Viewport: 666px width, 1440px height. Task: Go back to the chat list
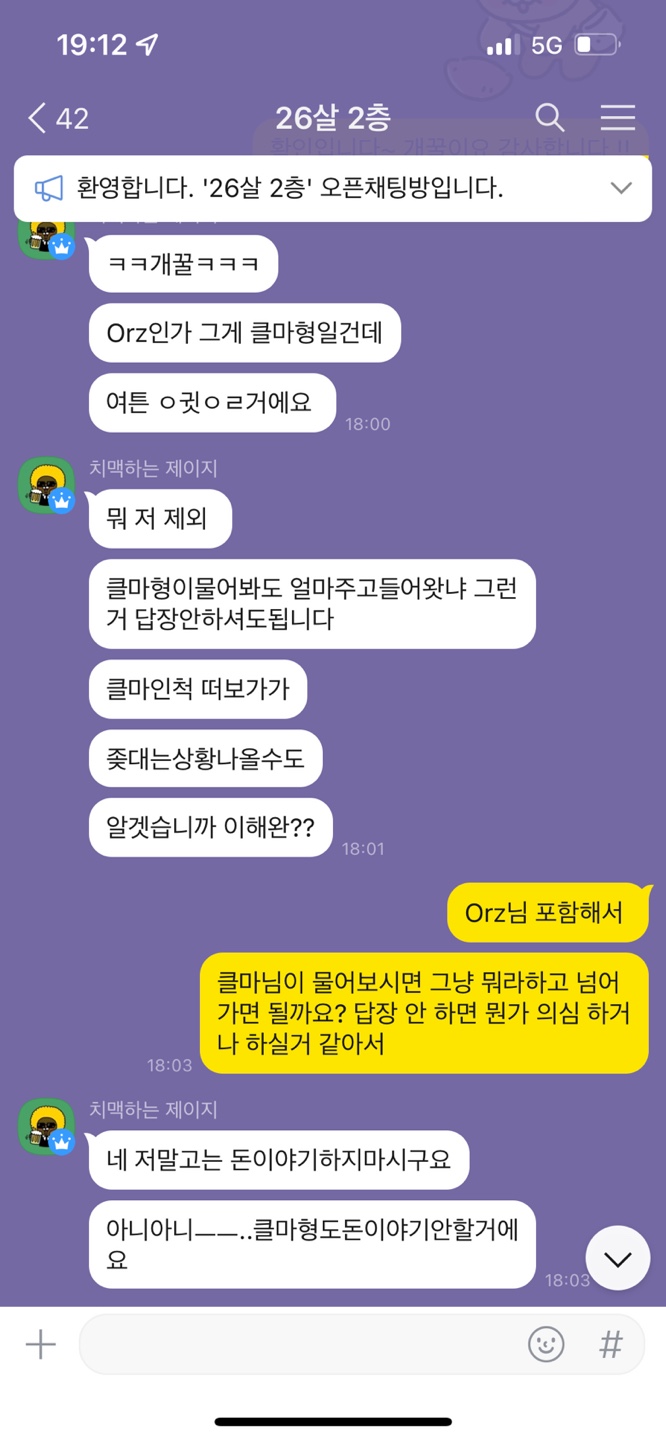coord(40,118)
